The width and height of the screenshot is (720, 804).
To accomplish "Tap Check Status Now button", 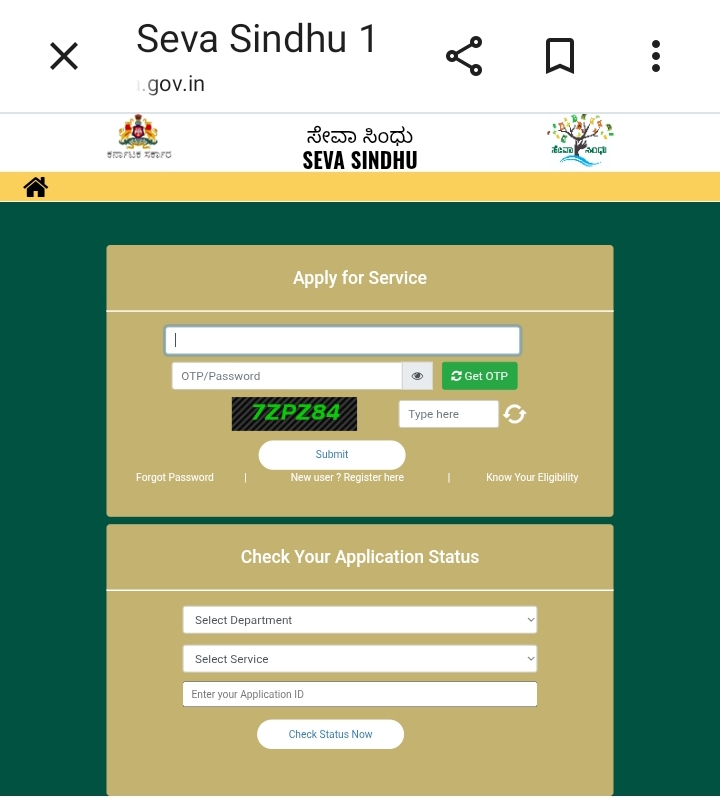I will [330, 734].
